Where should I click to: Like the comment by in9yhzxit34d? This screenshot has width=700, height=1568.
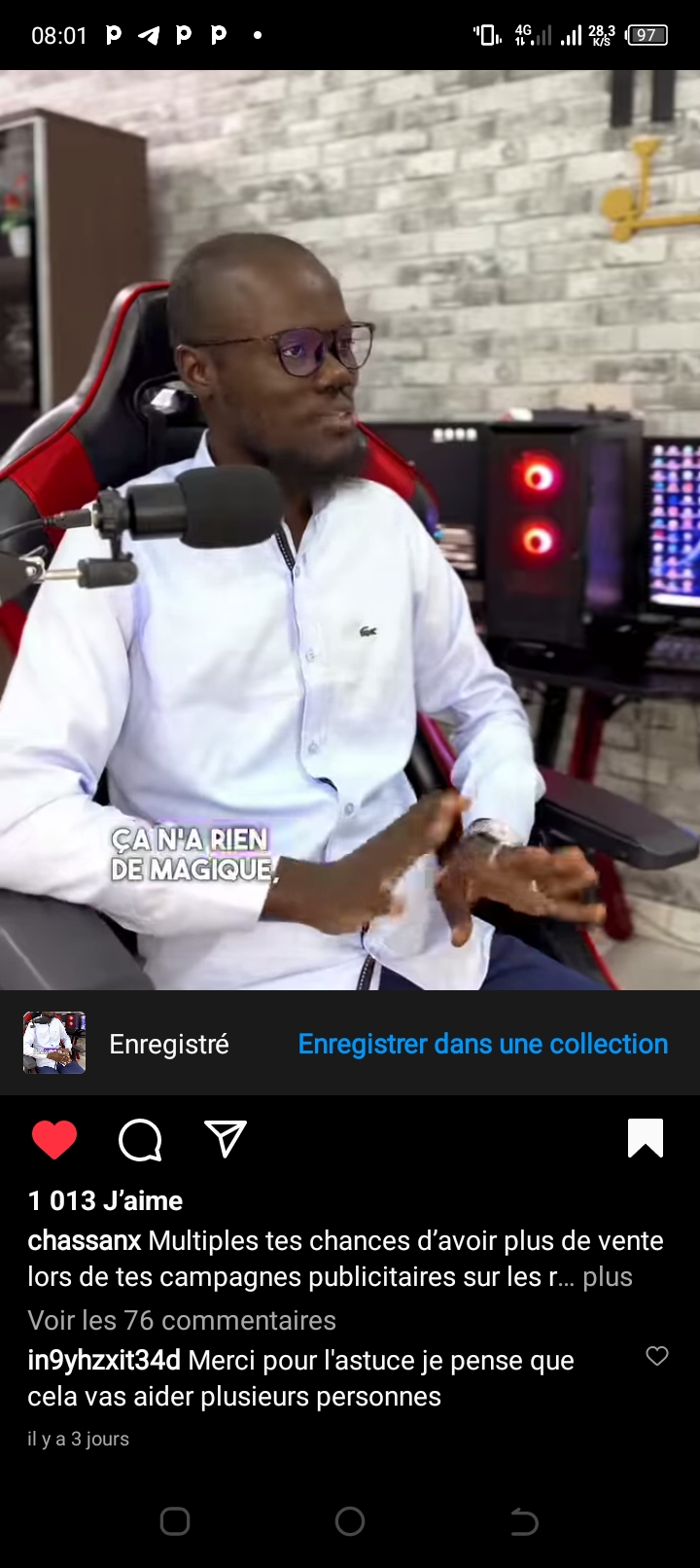click(x=657, y=1356)
